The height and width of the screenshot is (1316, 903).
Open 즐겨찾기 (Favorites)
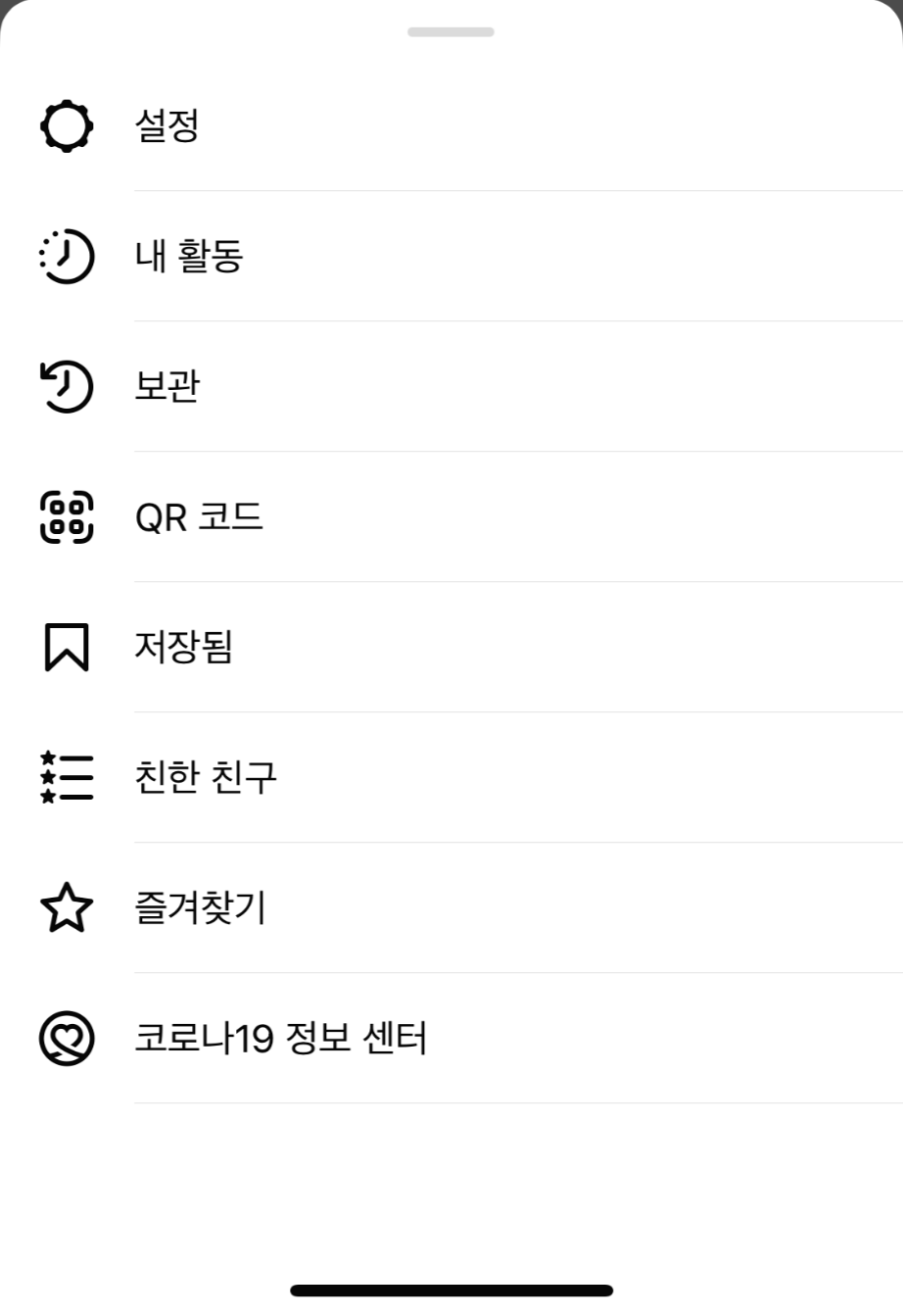click(200, 907)
